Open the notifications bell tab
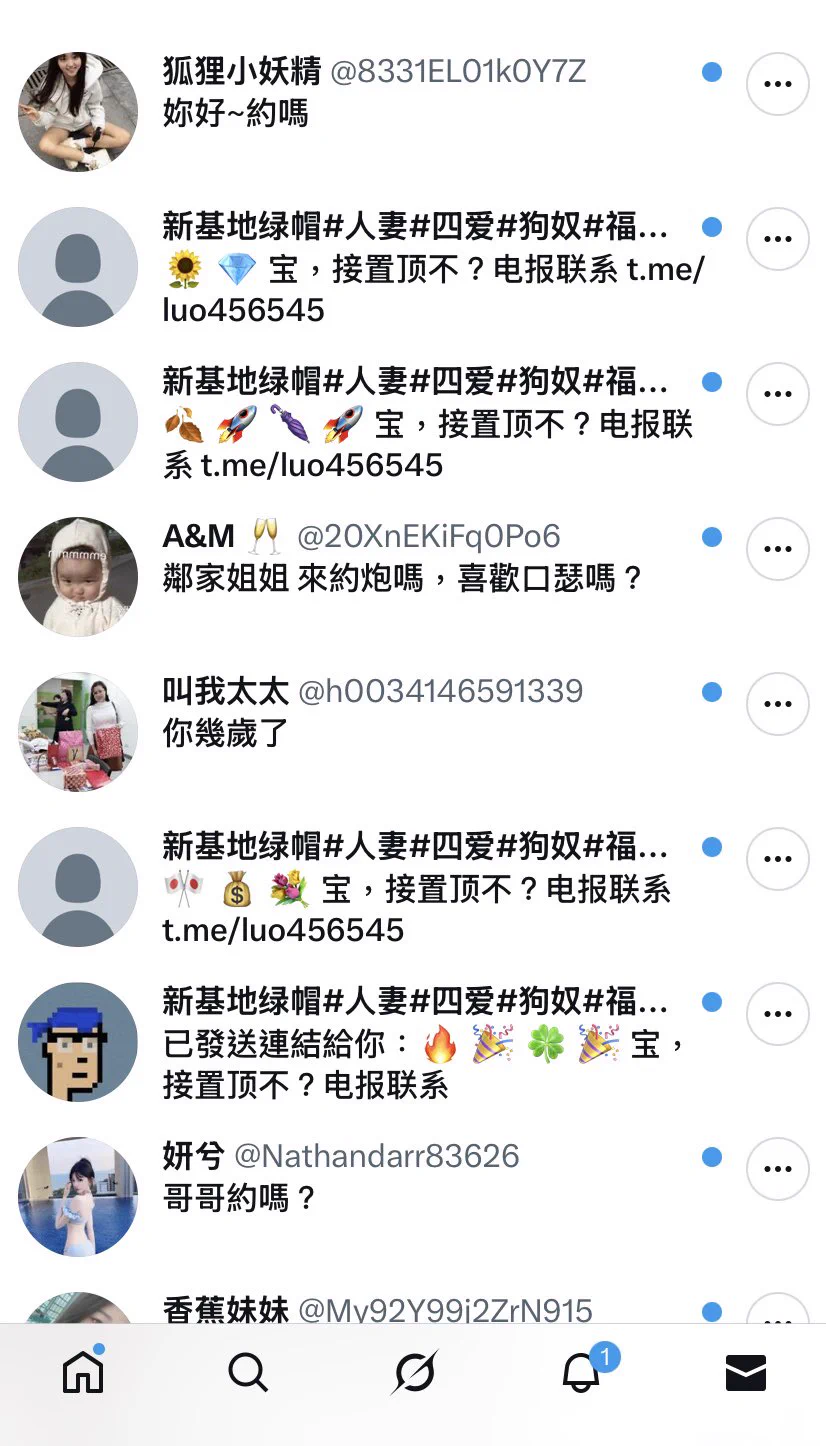Viewport: 826px width, 1446px height. 580,1372
